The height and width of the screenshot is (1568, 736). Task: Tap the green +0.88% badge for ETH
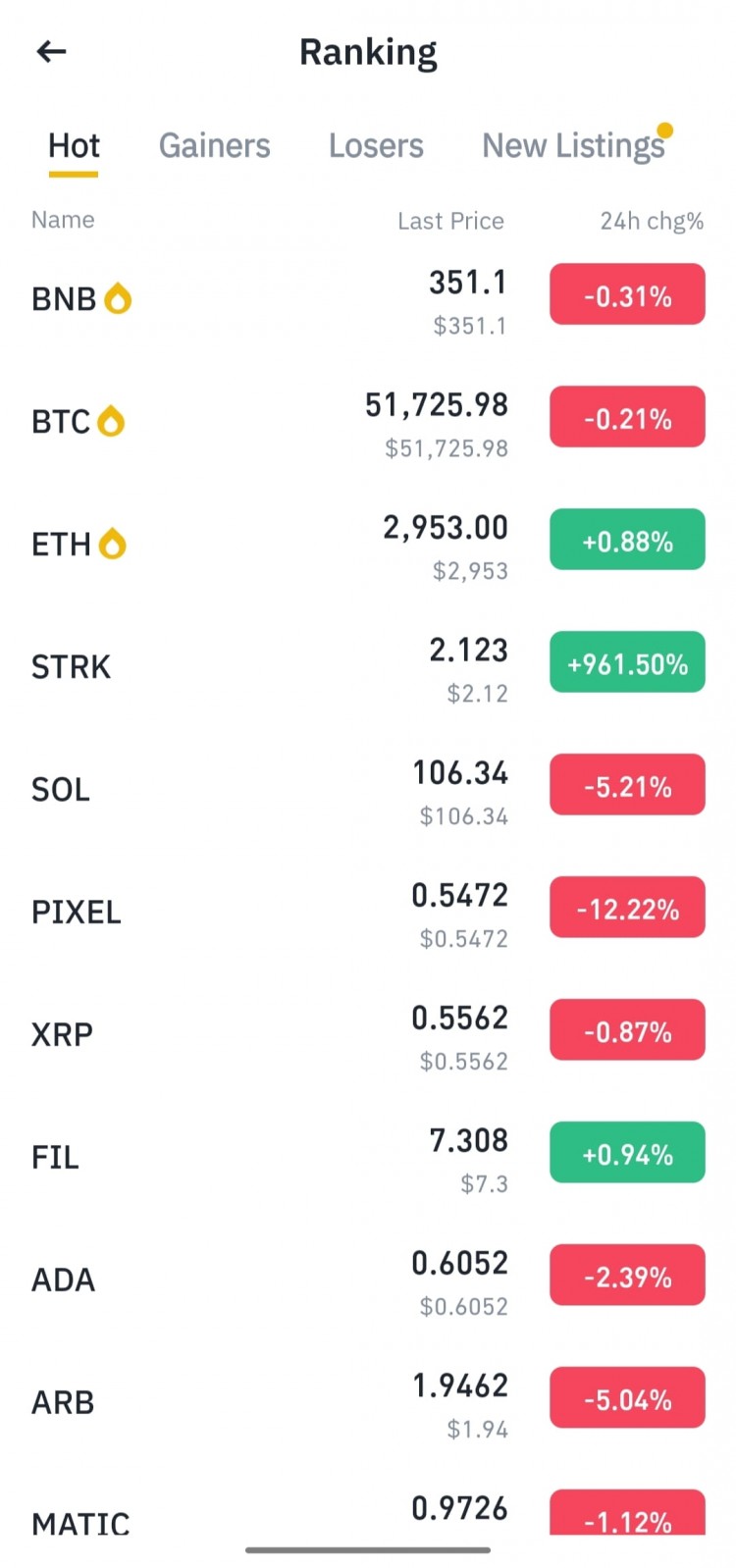626,540
